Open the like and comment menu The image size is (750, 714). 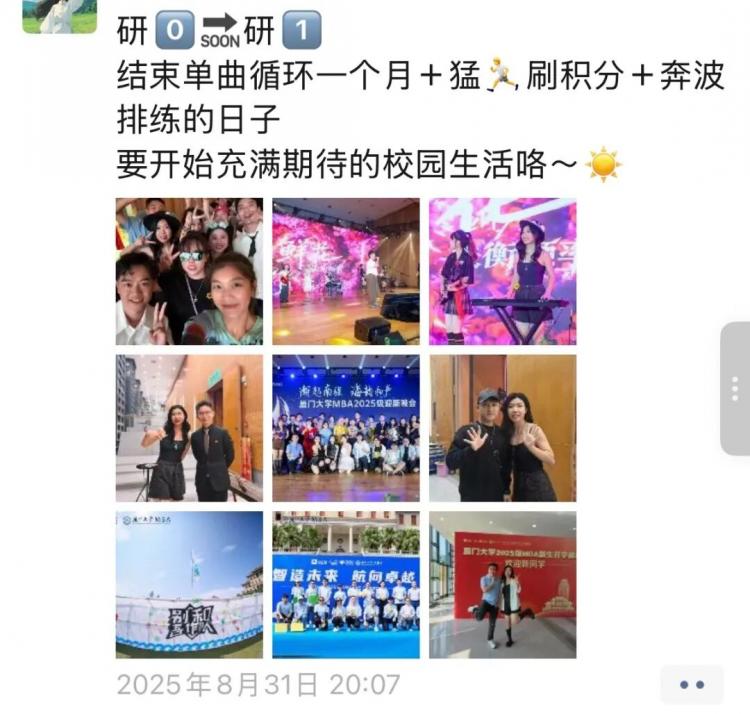coord(692,684)
